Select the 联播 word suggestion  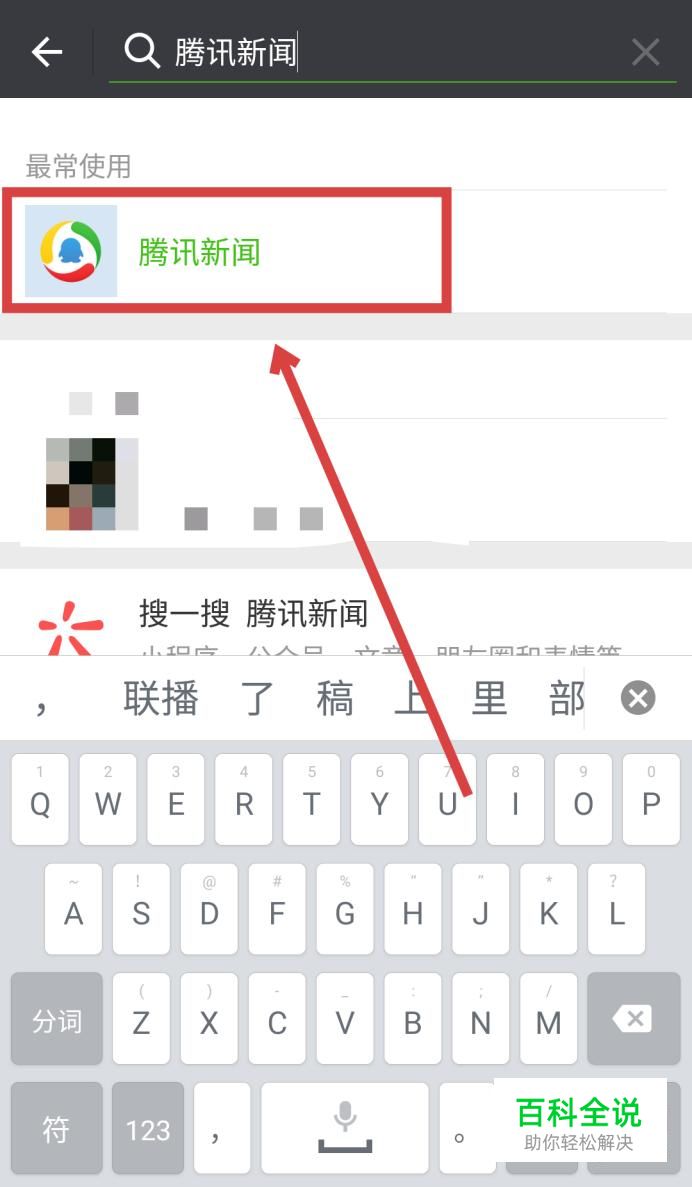coord(161,698)
